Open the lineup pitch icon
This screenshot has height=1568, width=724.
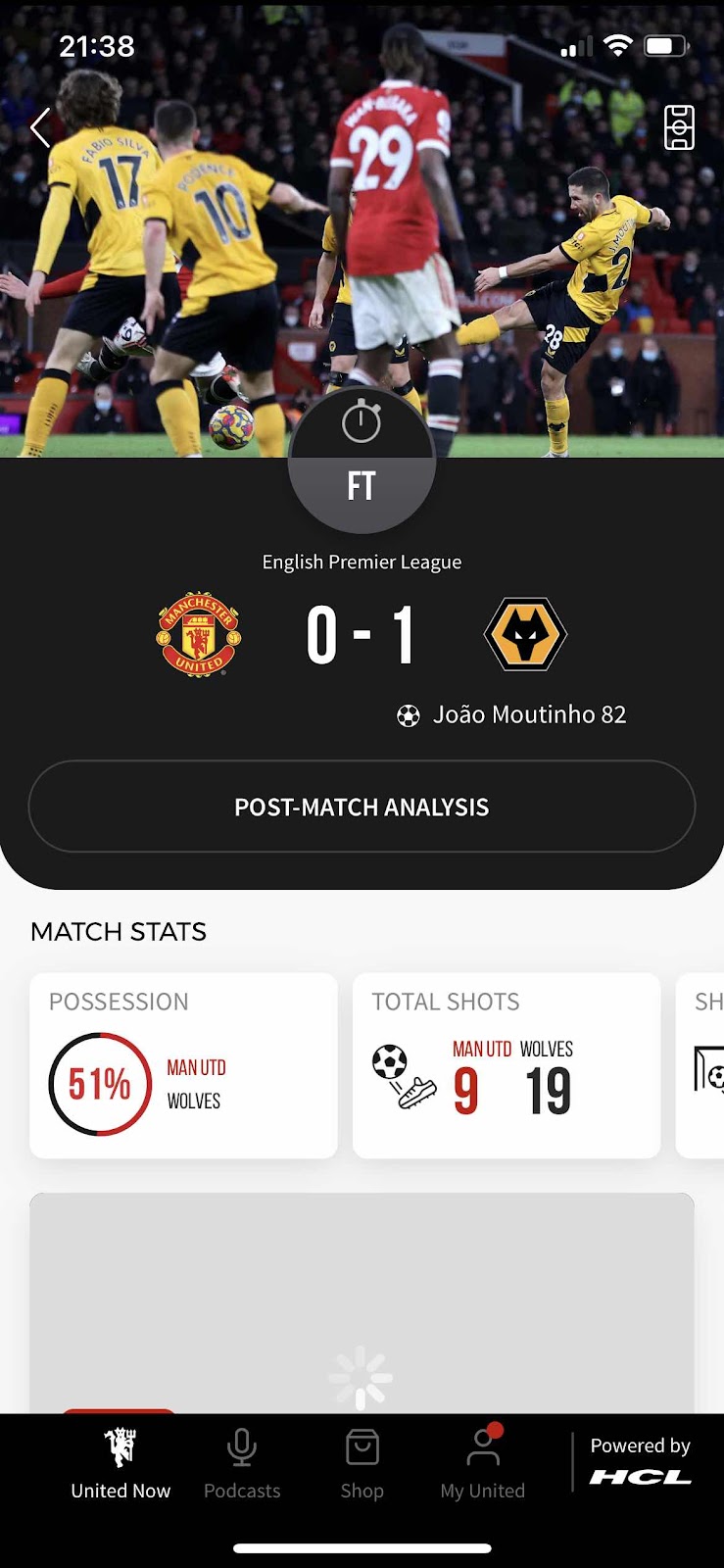point(679,127)
